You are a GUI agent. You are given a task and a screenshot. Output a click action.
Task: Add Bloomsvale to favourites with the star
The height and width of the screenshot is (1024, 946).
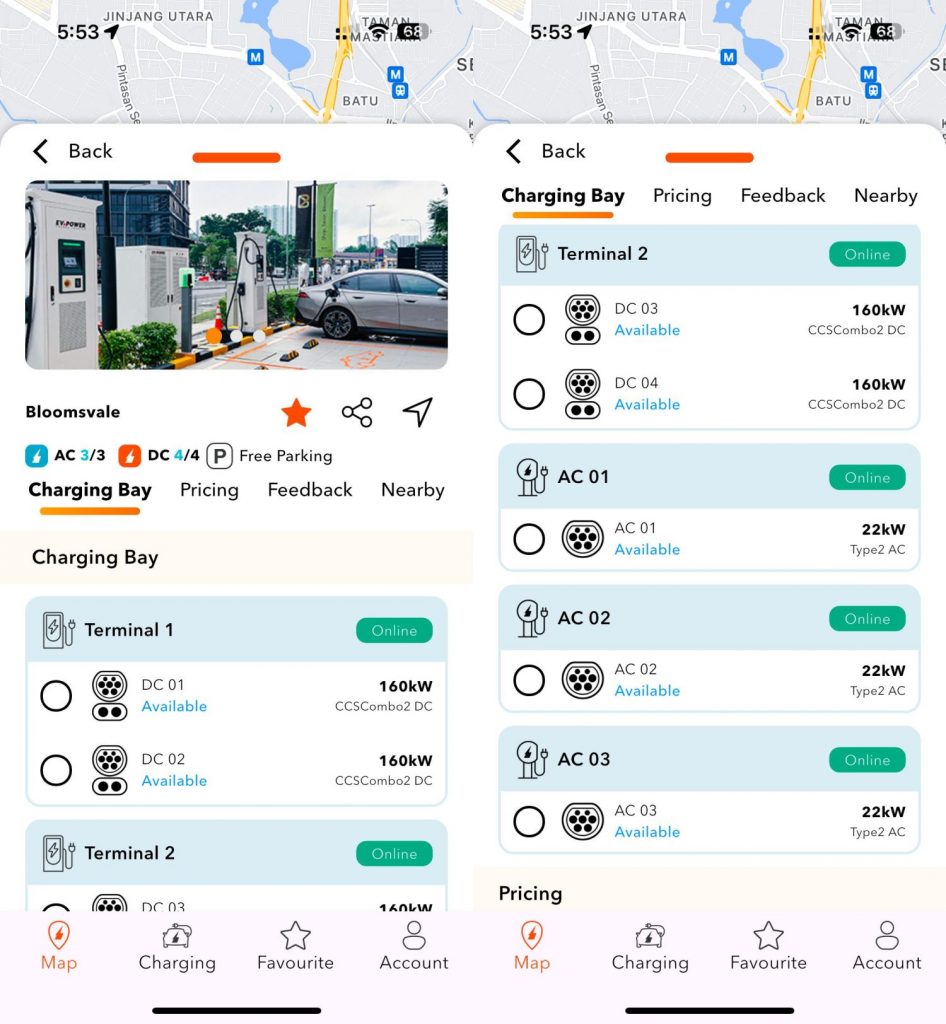(x=296, y=412)
